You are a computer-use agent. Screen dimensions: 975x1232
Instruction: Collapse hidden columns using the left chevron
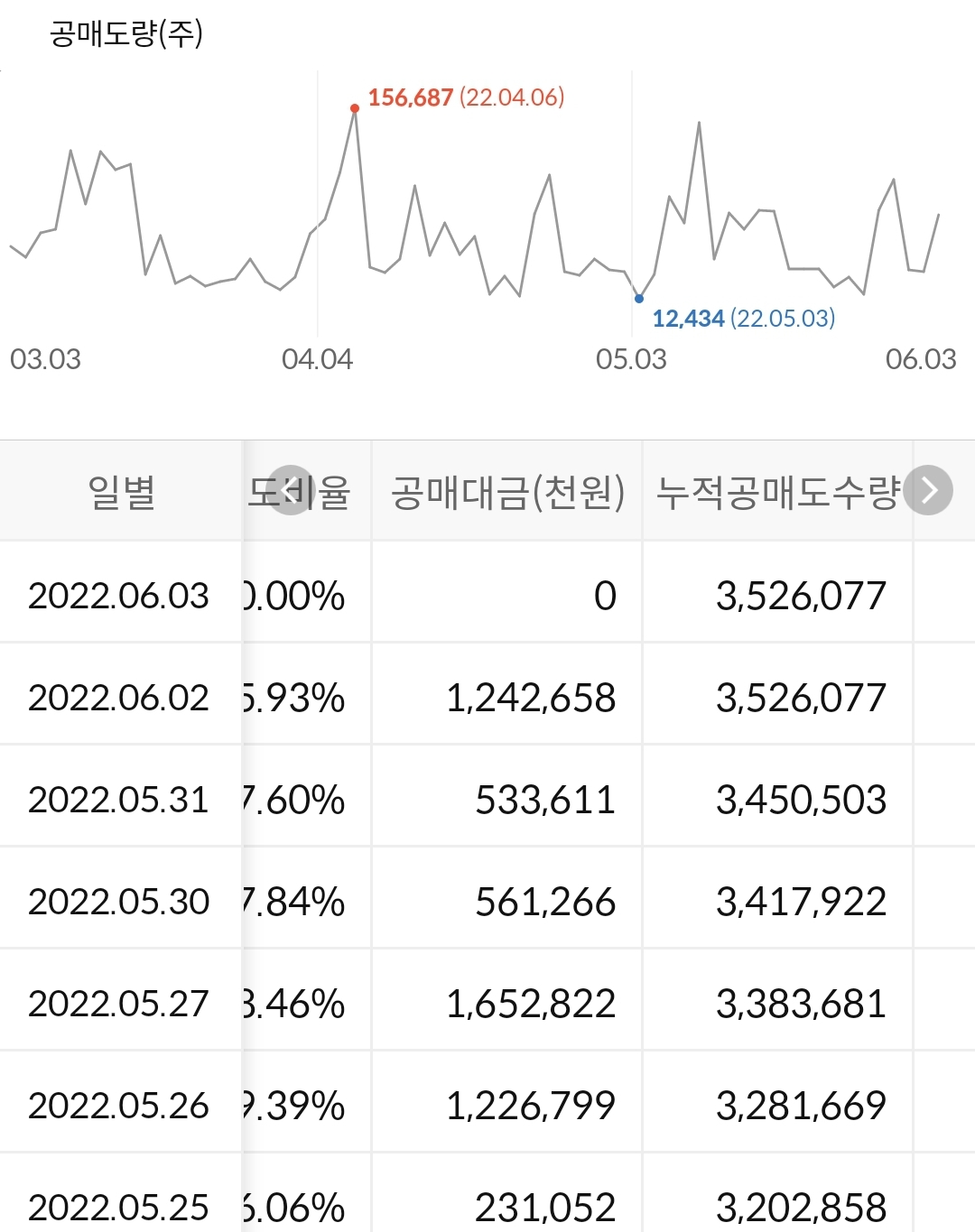coord(291,490)
